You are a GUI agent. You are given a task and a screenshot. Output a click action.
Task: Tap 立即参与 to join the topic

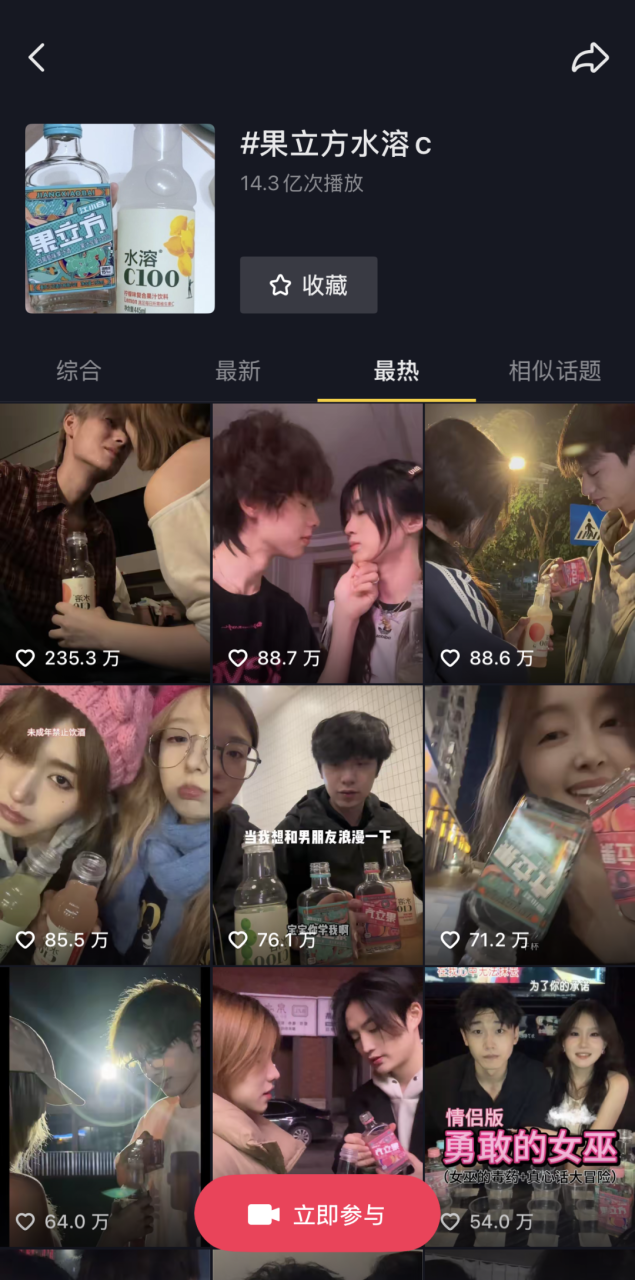(x=317, y=1215)
